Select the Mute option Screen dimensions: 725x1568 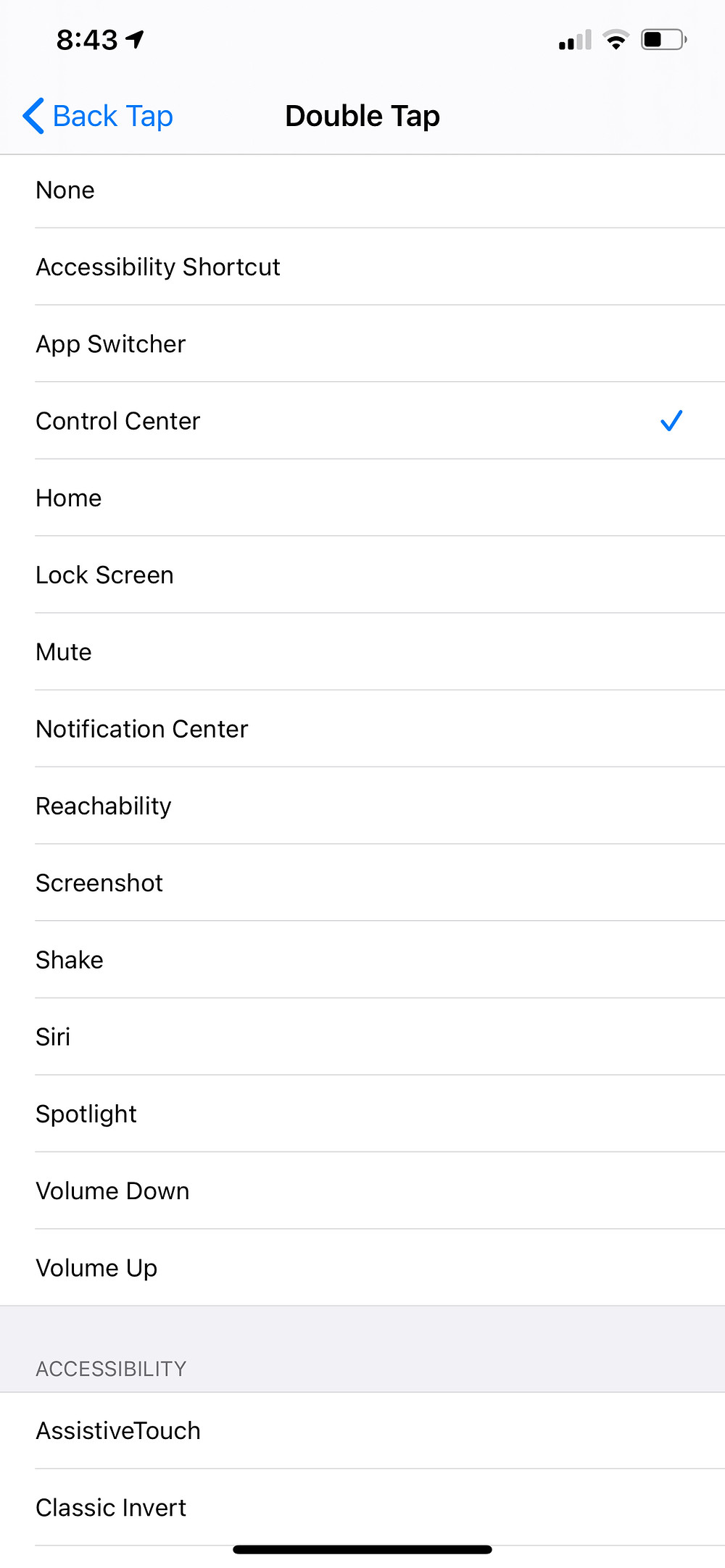362,651
